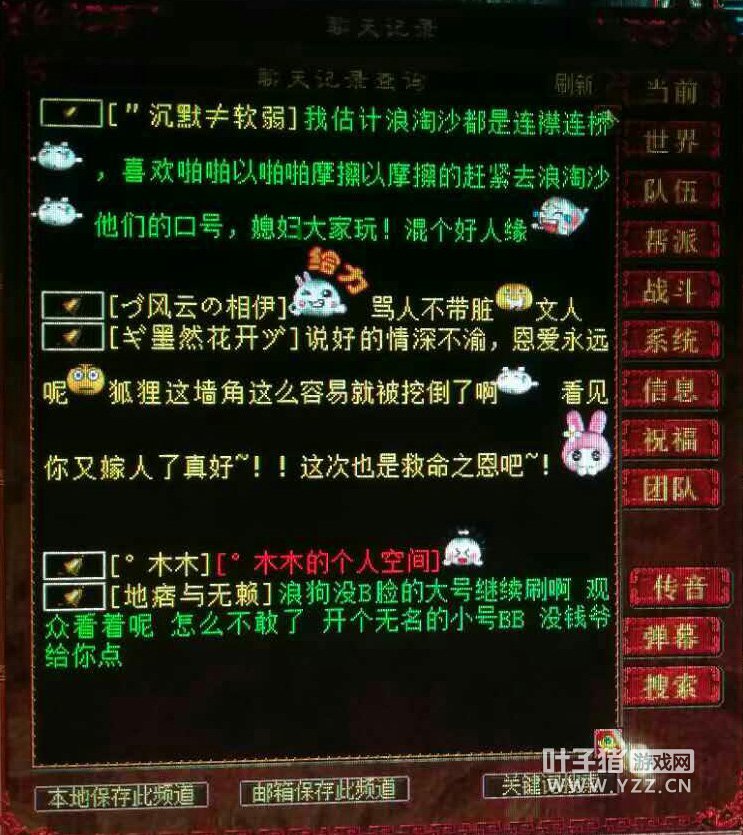Select the 队伍 chat tab
Viewport: 743px width, 835px height.
point(670,191)
